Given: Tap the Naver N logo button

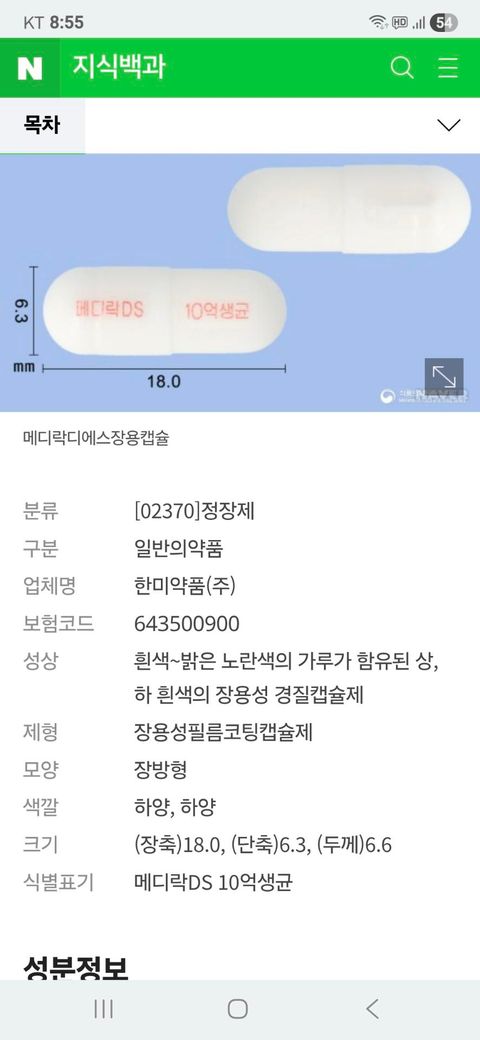Looking at the screenshot, I should click(30, 68).
